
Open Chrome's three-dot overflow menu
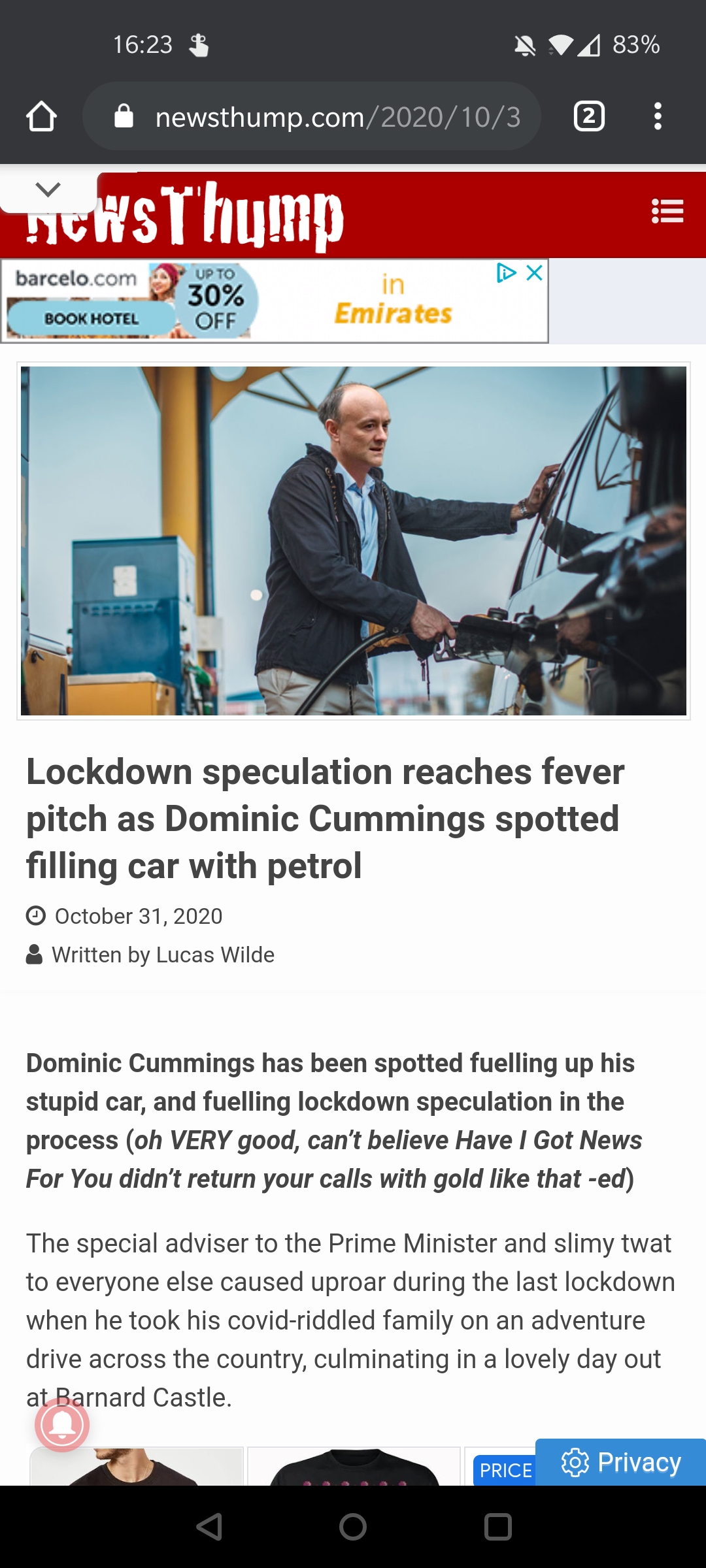point(658,117)
